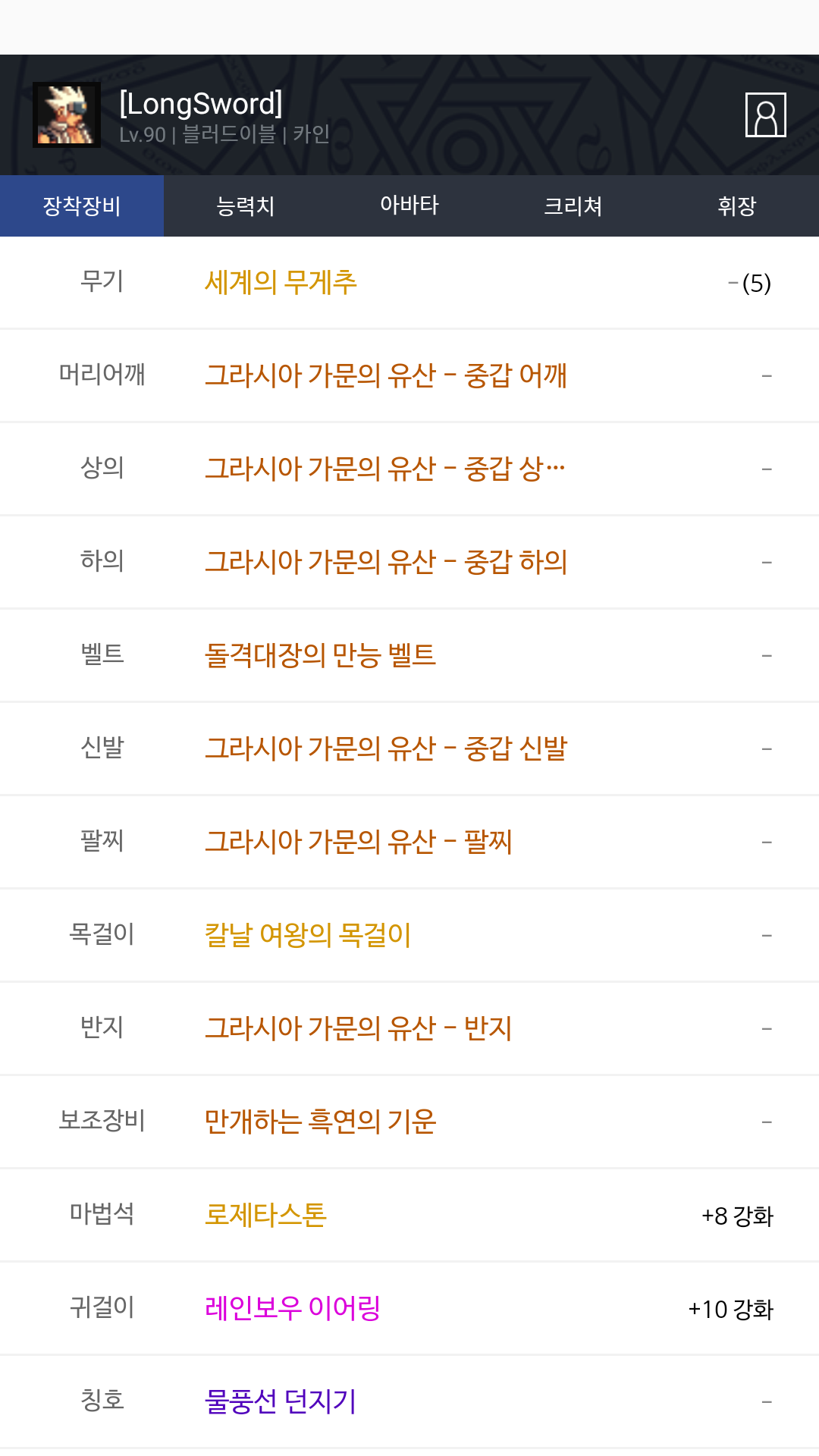Open the 크리쳐 tab

573,206
